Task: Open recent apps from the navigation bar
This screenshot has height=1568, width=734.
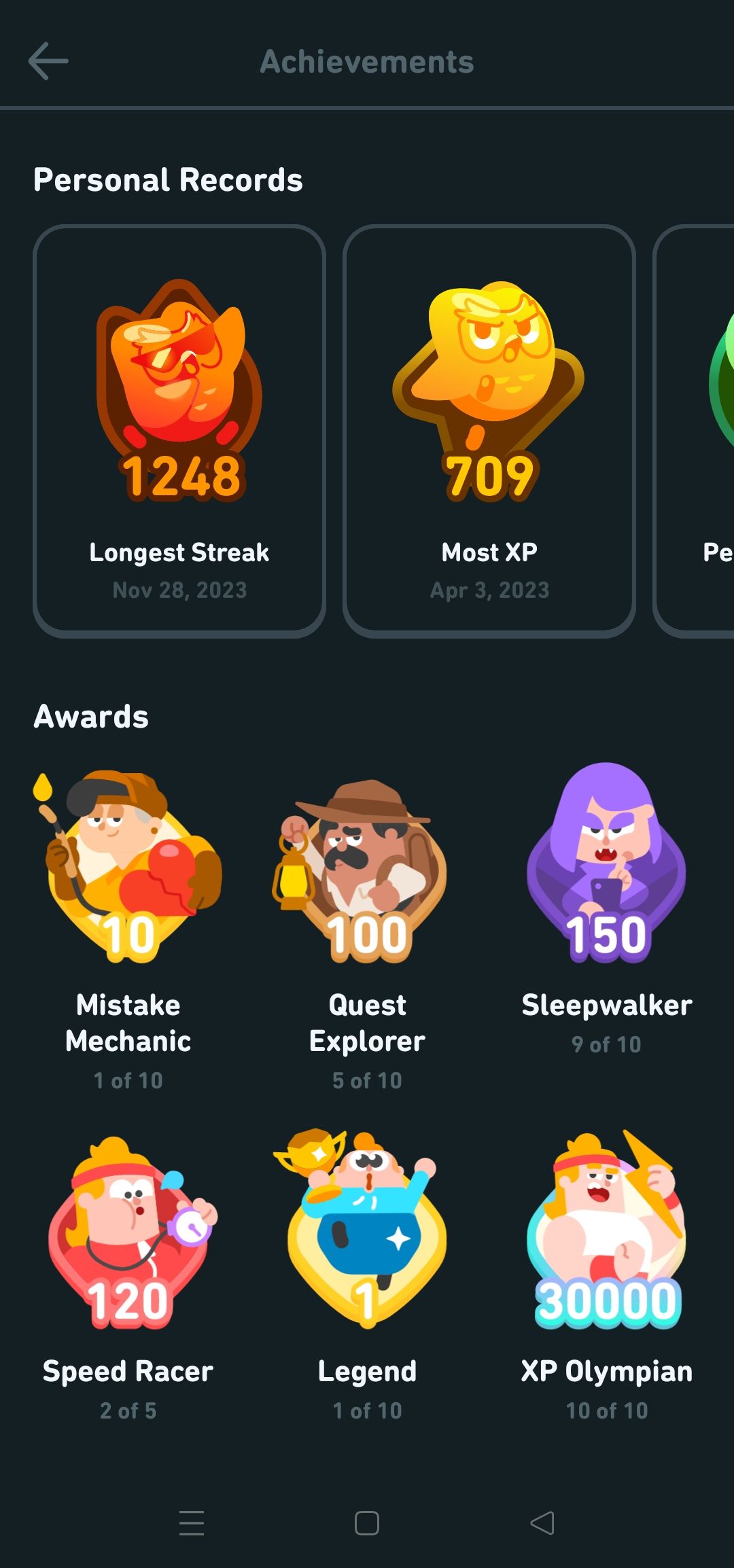Action: [192, 1523]
